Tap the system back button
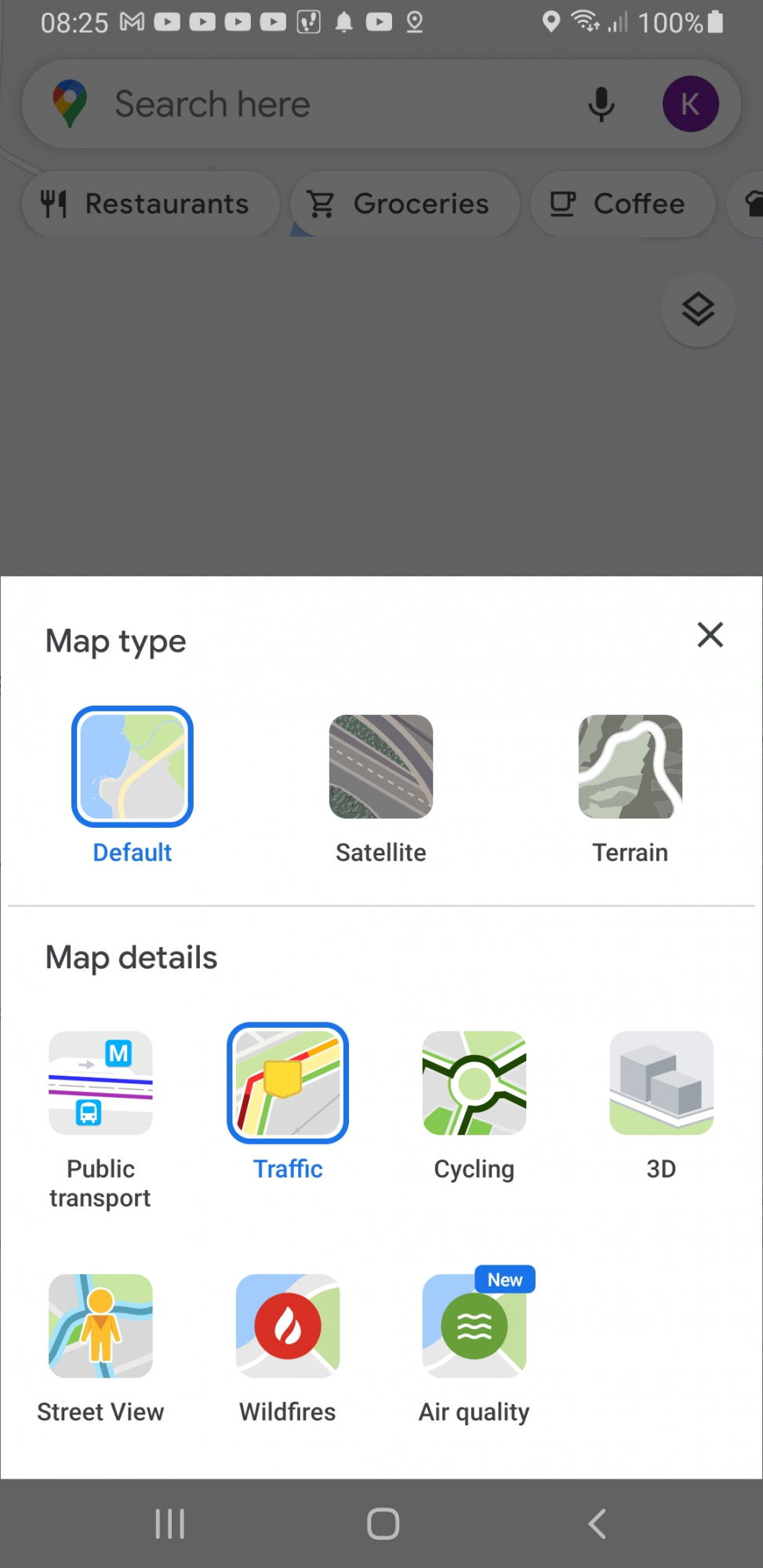Image resolution: width=763 pixels, height=1568 pixels. point(597,1524)
